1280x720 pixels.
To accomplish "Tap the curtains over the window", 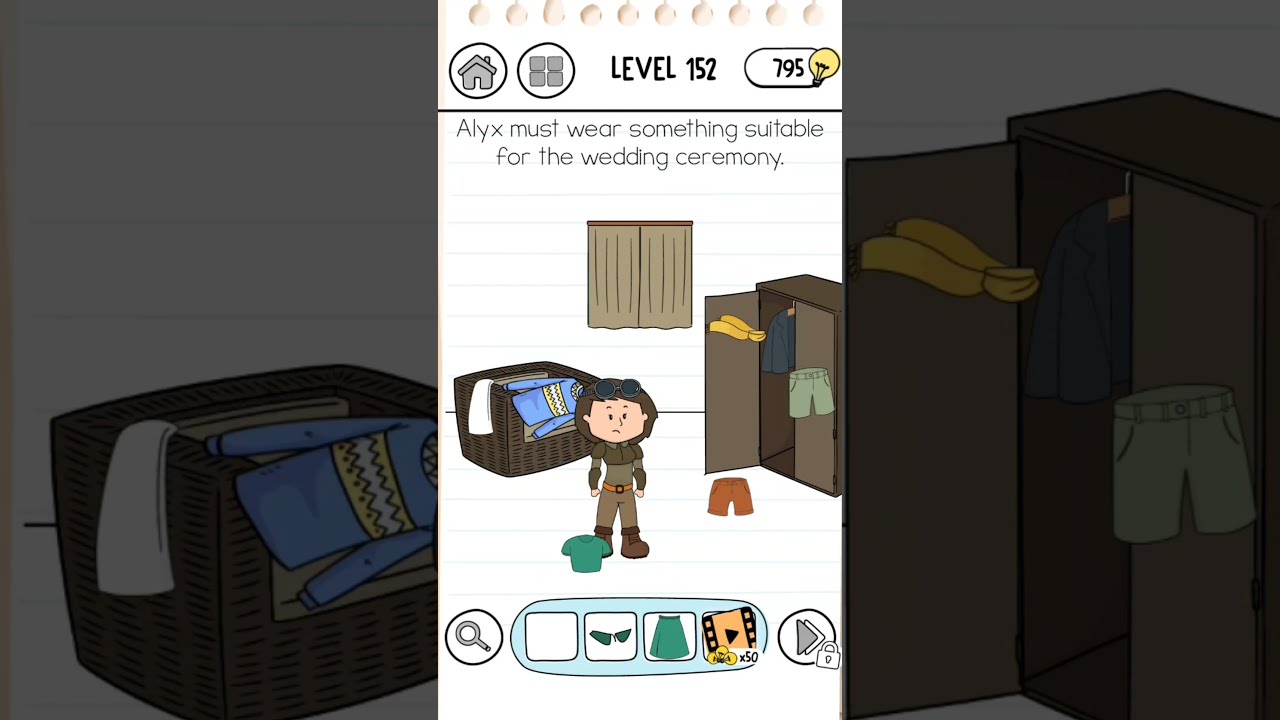I will point(640,275).
